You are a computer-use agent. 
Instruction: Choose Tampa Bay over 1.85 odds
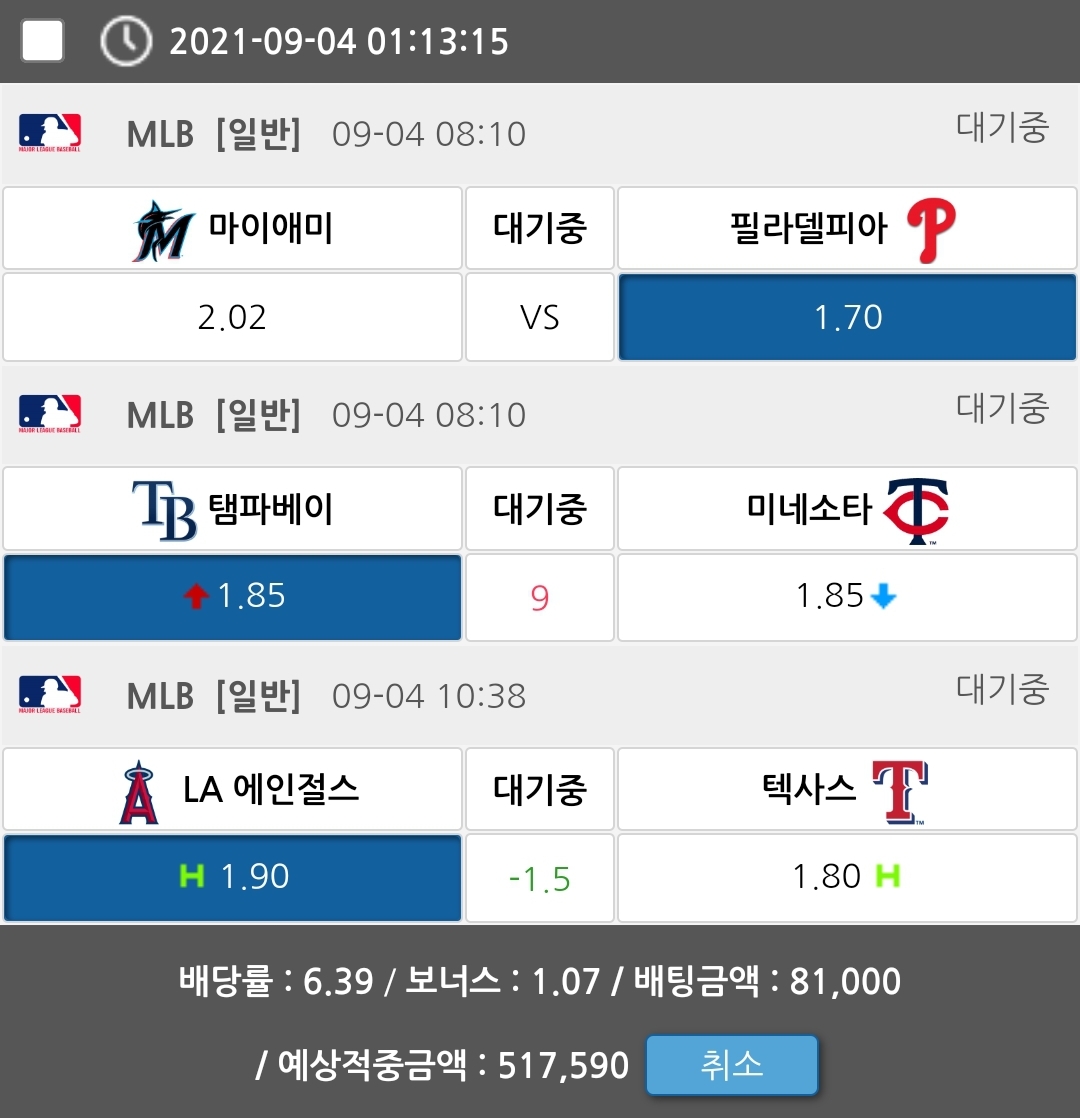[x=232, y=597]
